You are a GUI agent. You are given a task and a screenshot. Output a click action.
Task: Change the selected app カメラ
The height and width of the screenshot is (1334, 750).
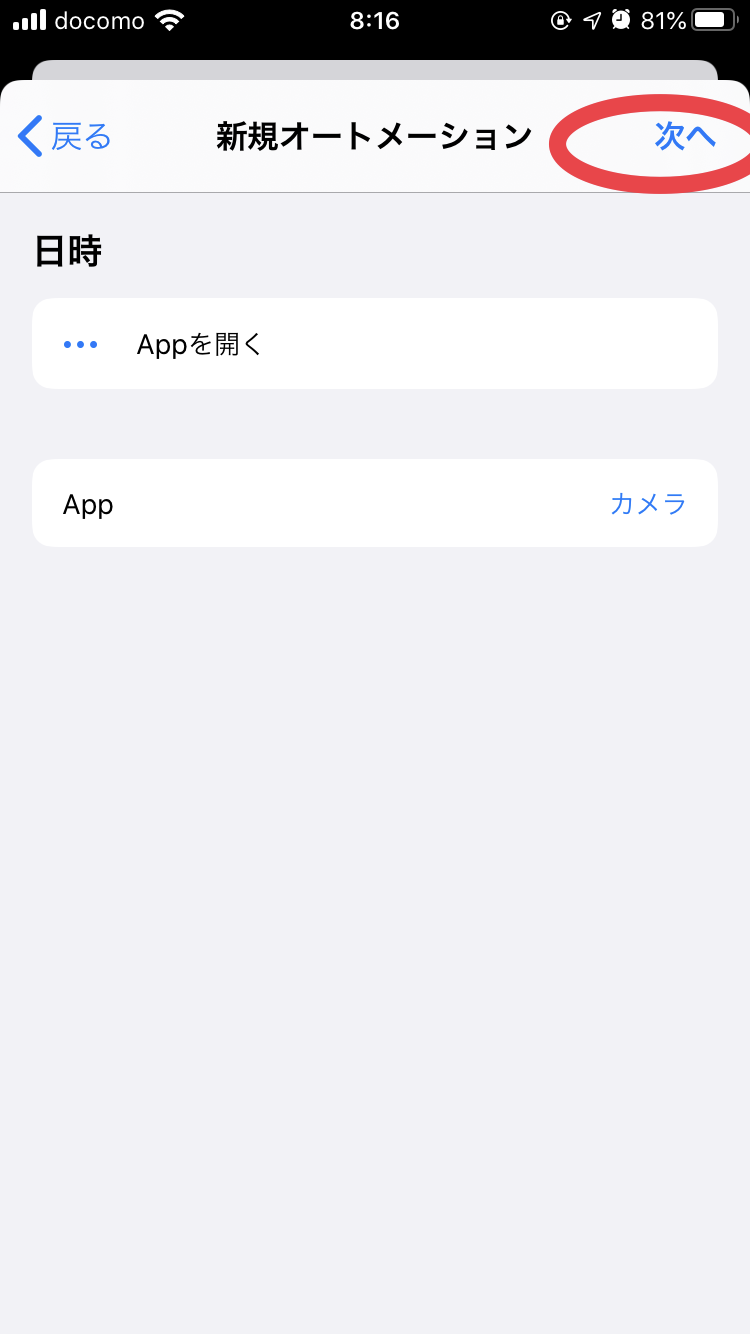pyautogui.click(x=648, y=504)
